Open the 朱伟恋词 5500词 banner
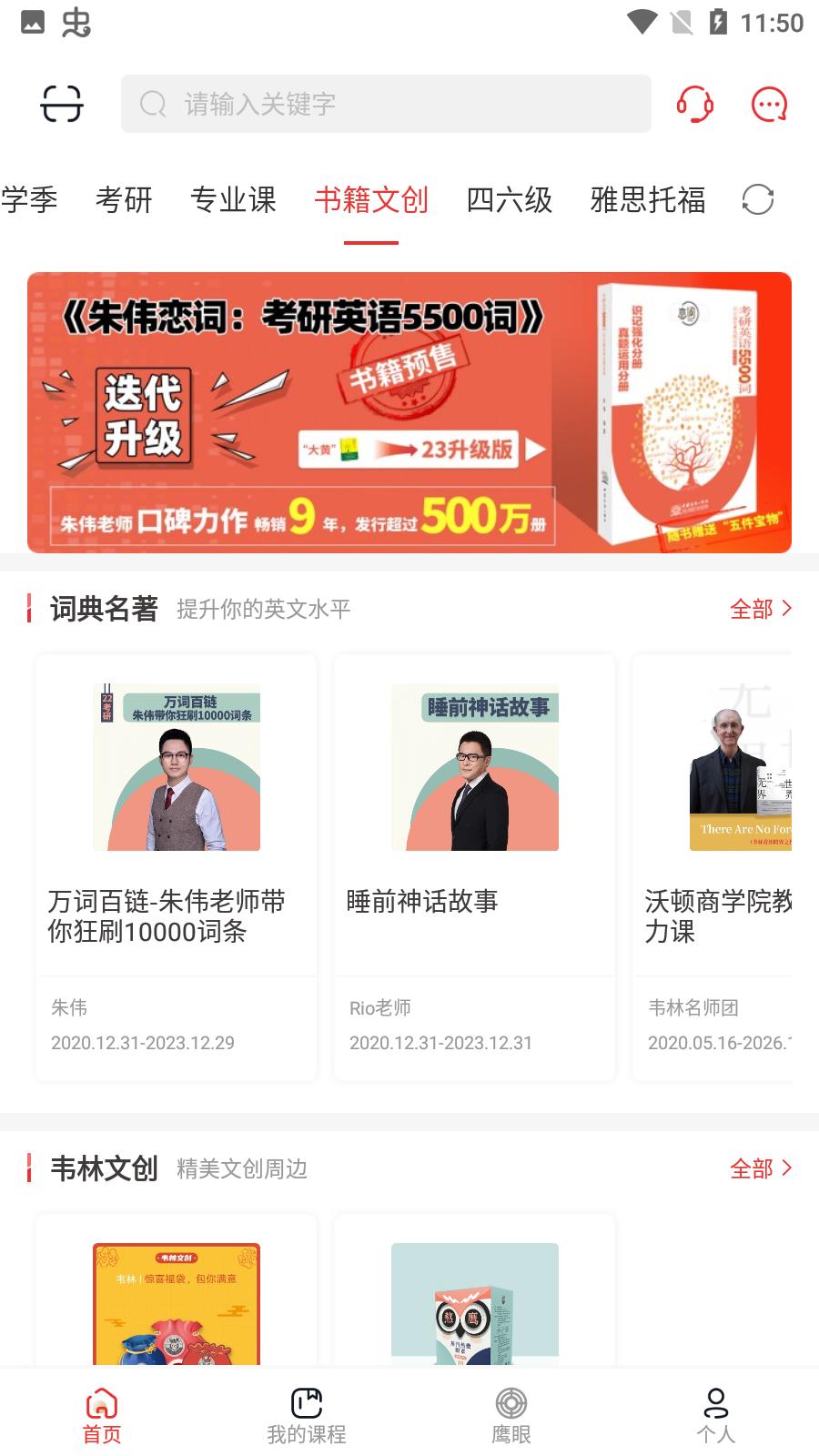The width and height of the screenshot is (819, 1456). coord(409,412)
